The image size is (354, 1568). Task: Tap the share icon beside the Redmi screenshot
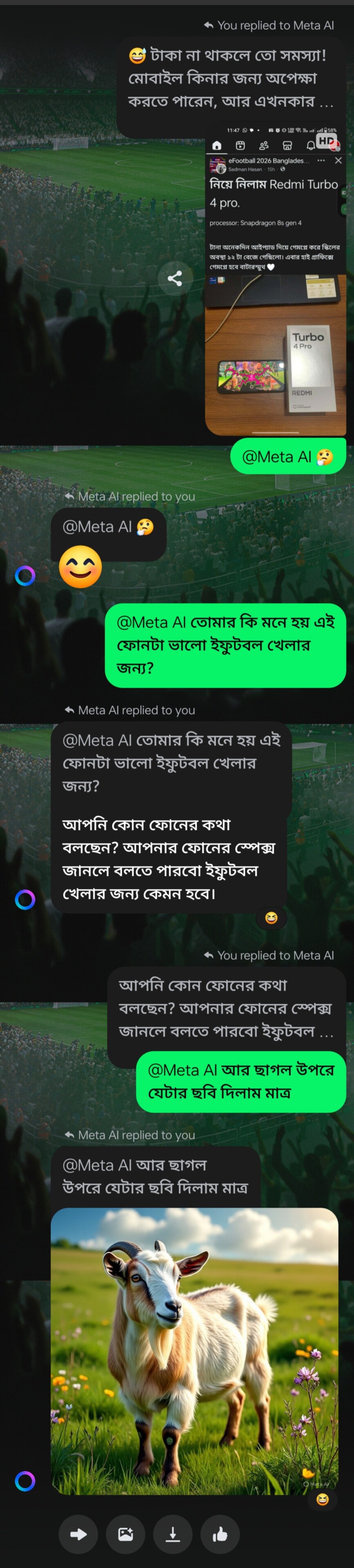pyautogui.click(x=175, y=278)
